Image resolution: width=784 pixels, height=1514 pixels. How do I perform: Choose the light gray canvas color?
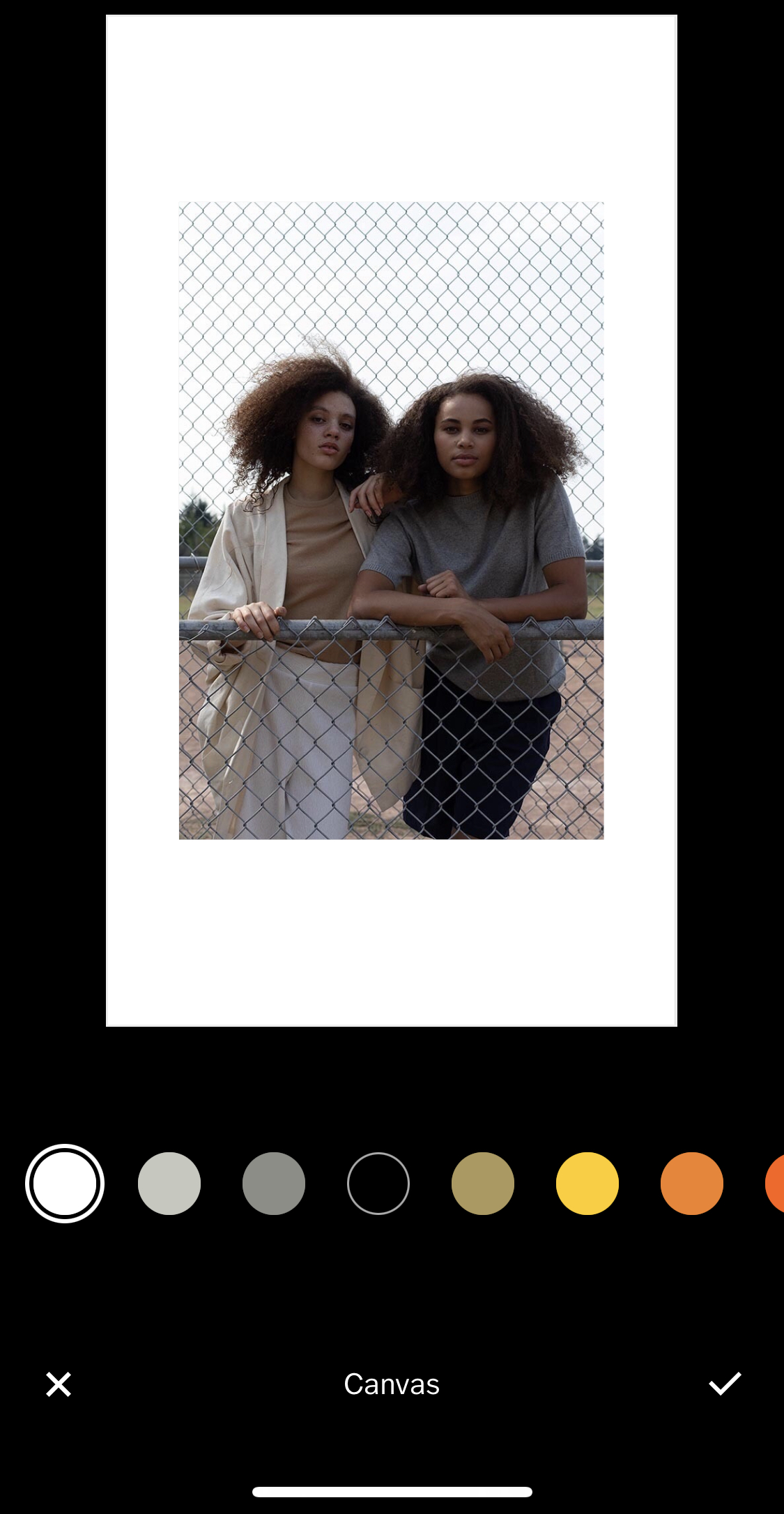169,1184
